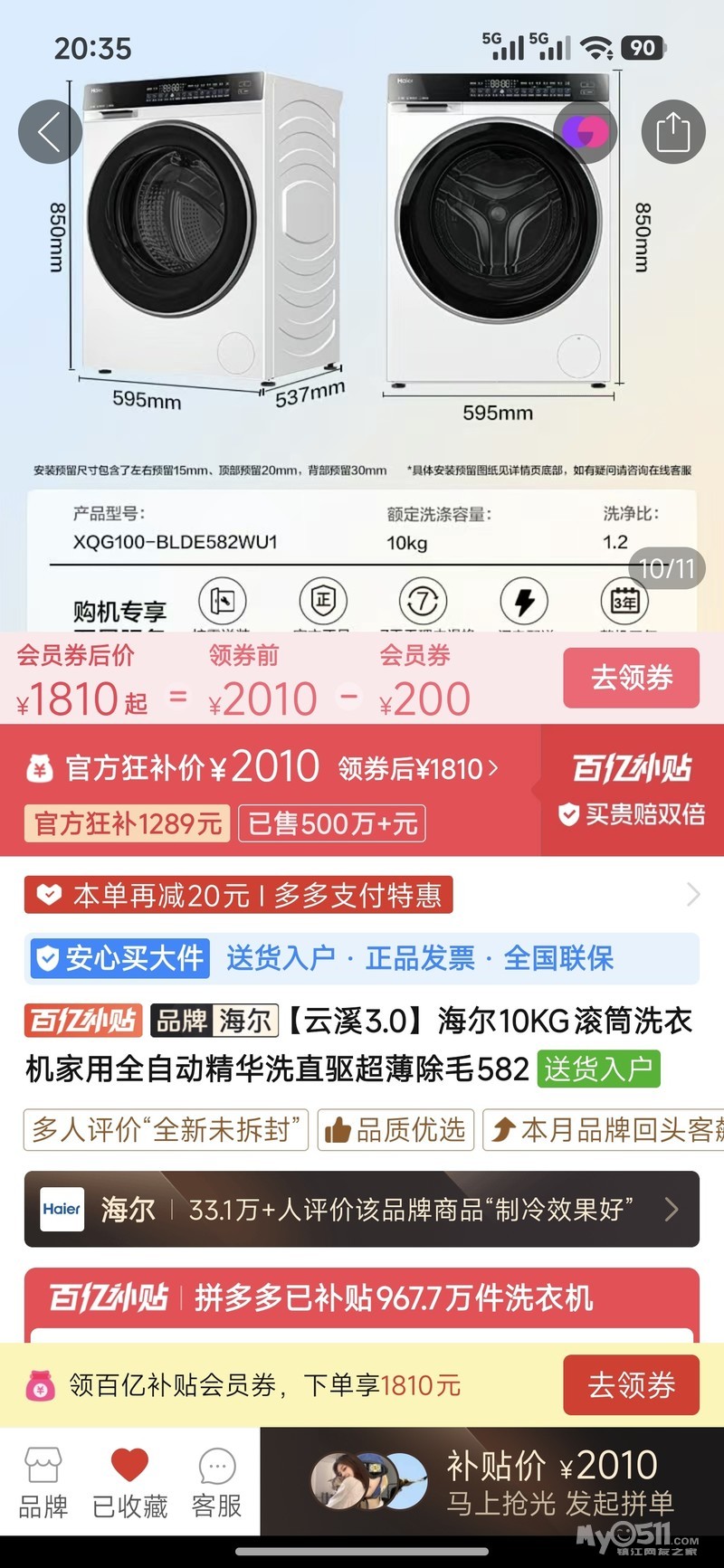Claim the 百亿补贴会员券 in the yellow bar
Viewport: 724px width, 1568px height.
631,1384
